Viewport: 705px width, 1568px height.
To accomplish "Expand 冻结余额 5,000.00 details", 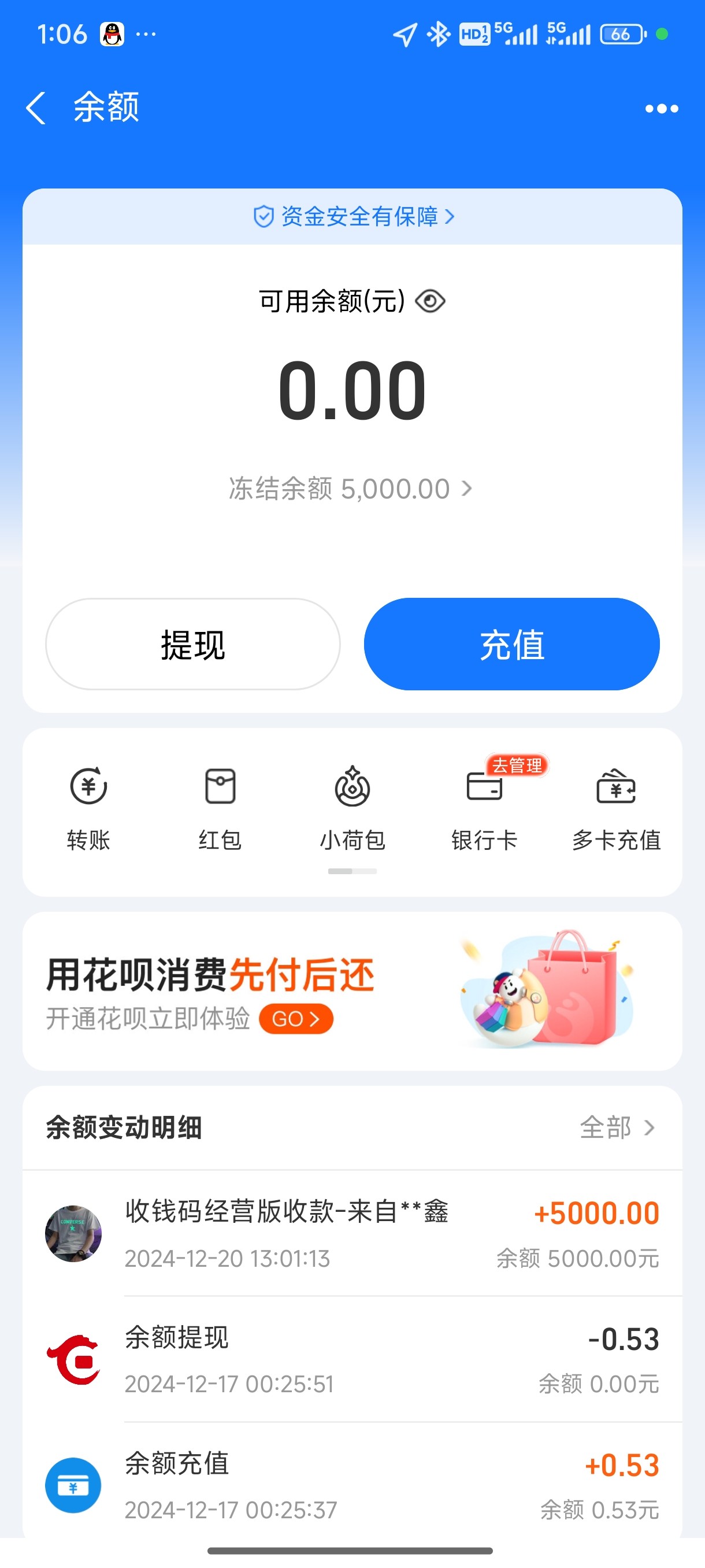I will [x=353, y=488].
